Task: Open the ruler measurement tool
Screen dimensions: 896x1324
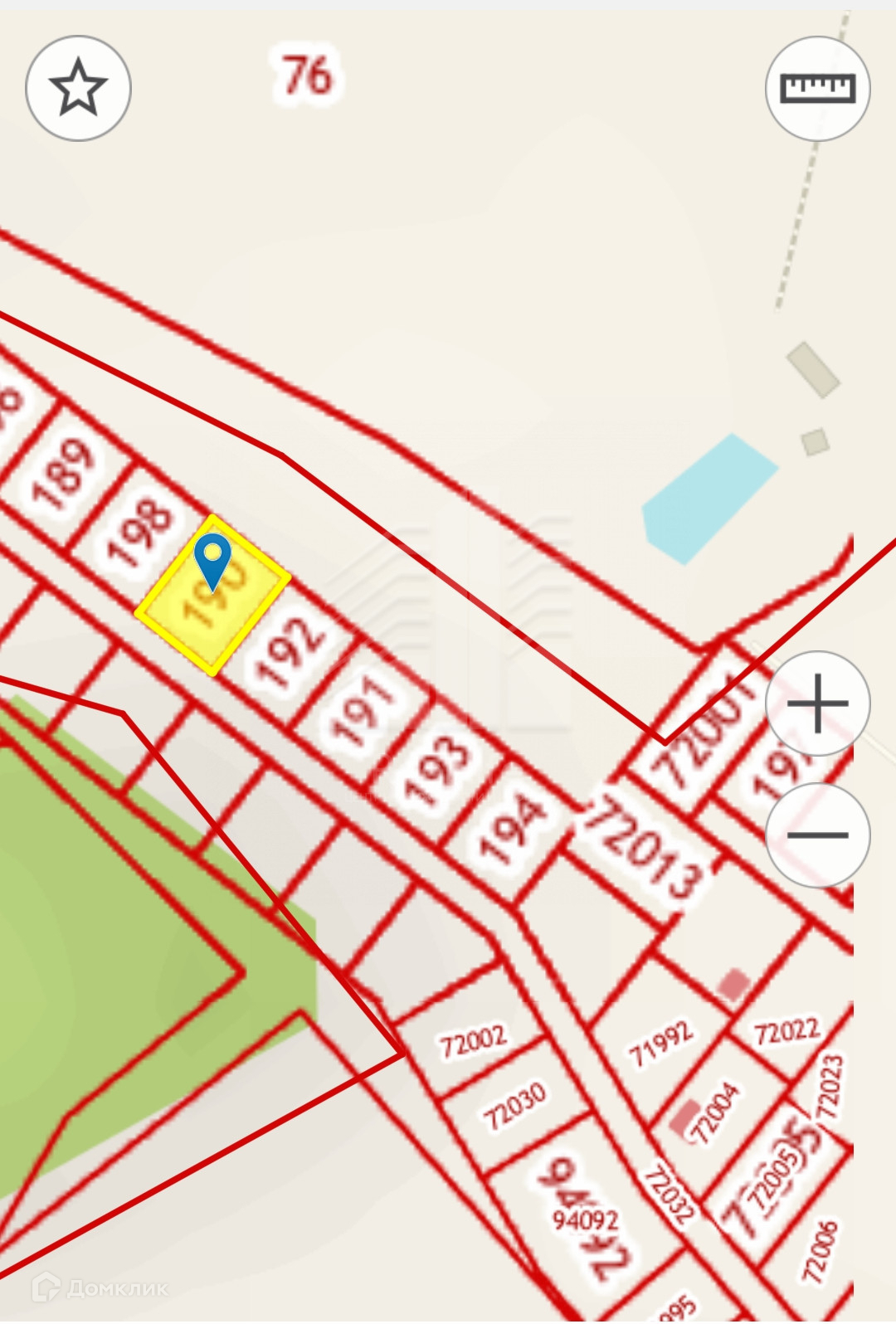Action: pos(817,88)
